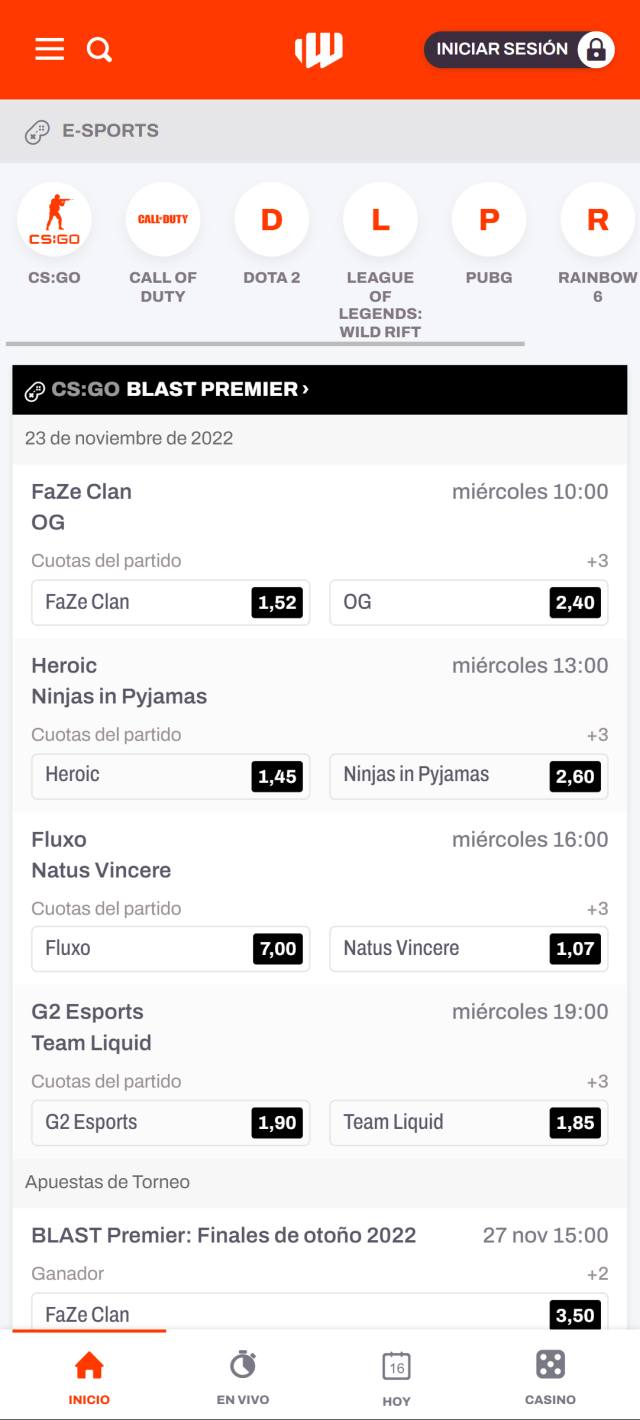Switch to the En Vivo tab
The width and height of the screenshot is (640, 1420).
click(243, 1376)
